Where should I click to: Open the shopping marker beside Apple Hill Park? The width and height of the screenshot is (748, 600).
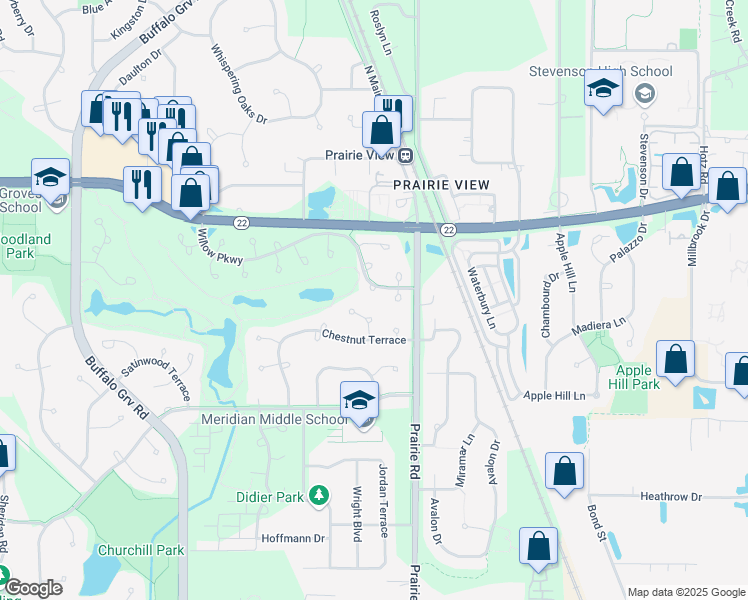point(675,360)
